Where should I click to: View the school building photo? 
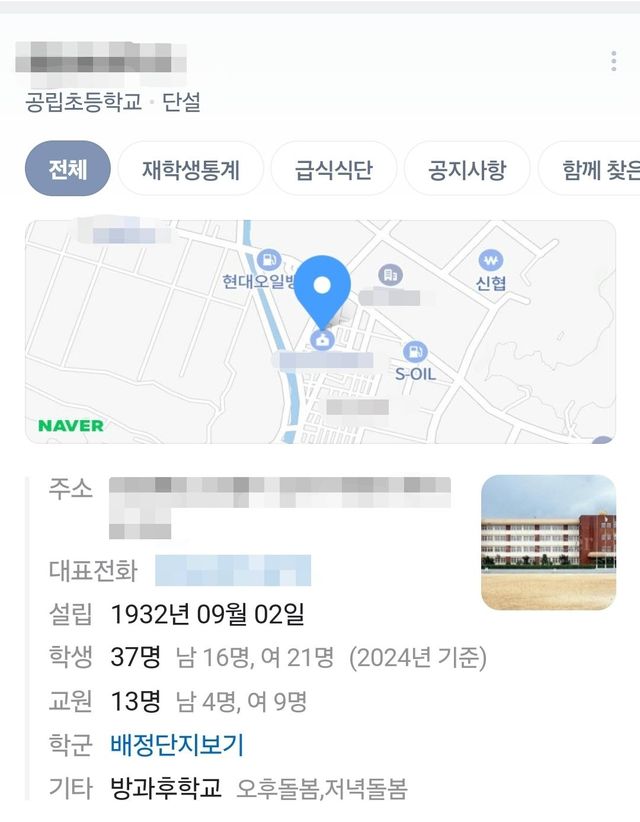(x=548, y=536)
